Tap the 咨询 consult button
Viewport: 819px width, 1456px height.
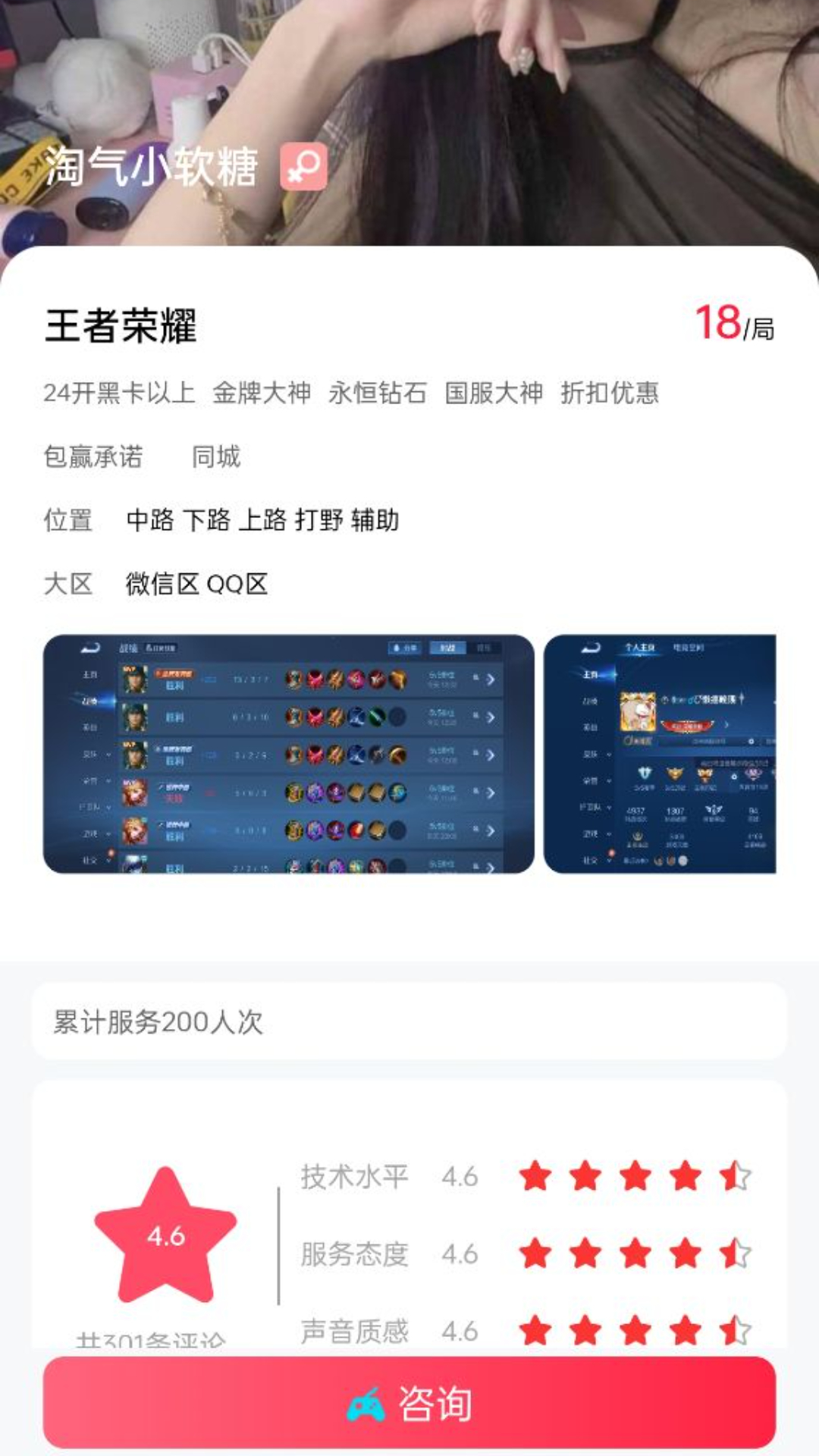(409, 1403)
